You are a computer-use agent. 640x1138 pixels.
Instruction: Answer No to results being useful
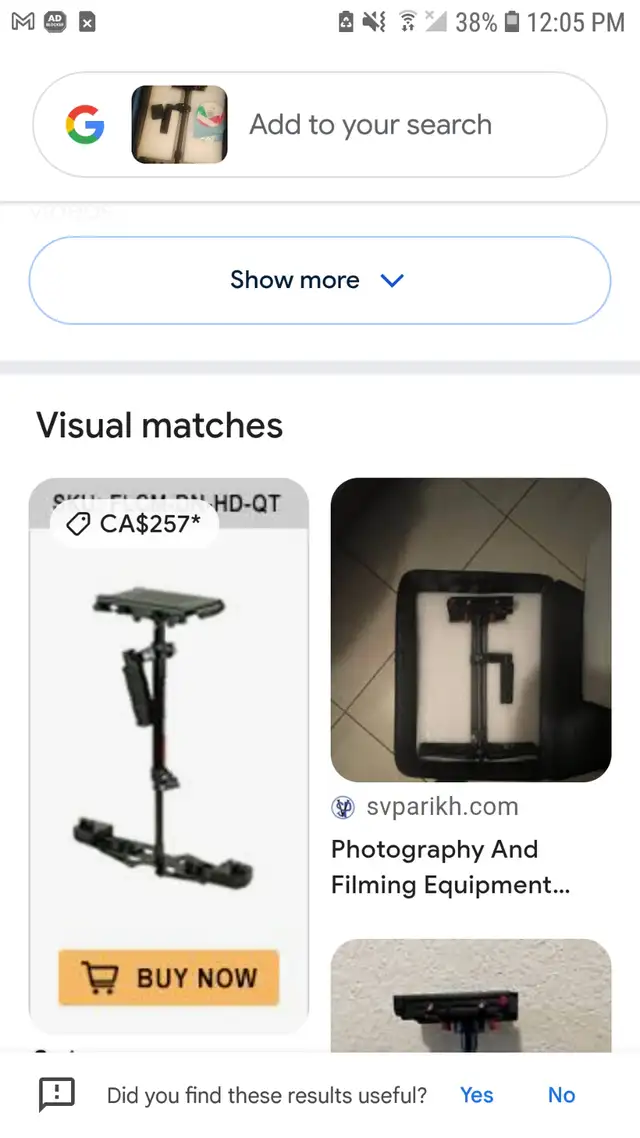tap(562, 1095)
